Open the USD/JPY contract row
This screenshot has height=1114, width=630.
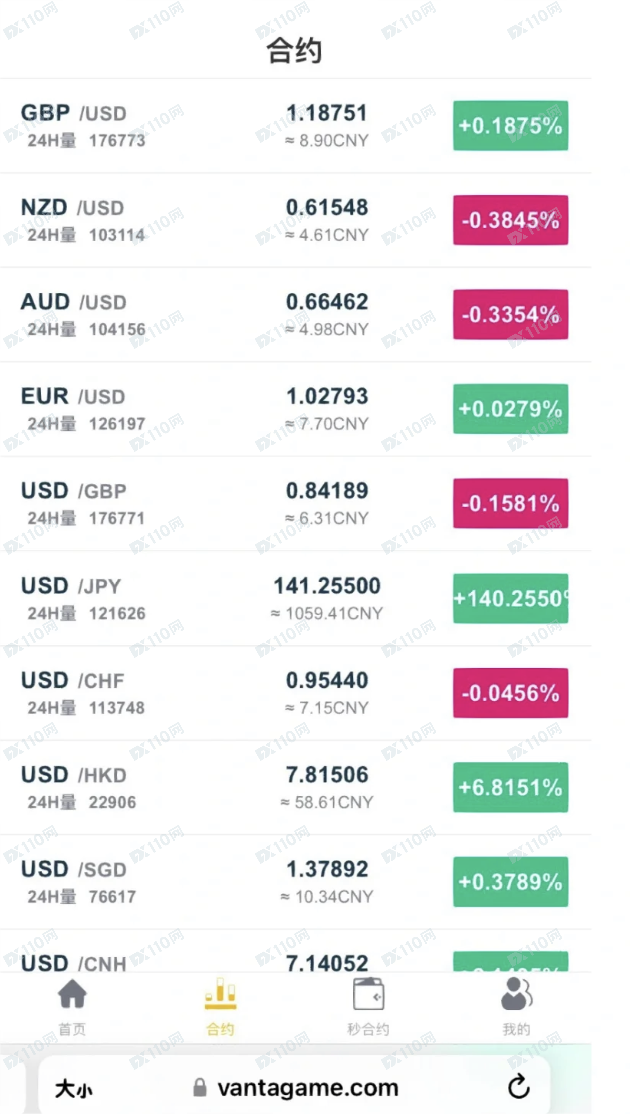(295, 598)
